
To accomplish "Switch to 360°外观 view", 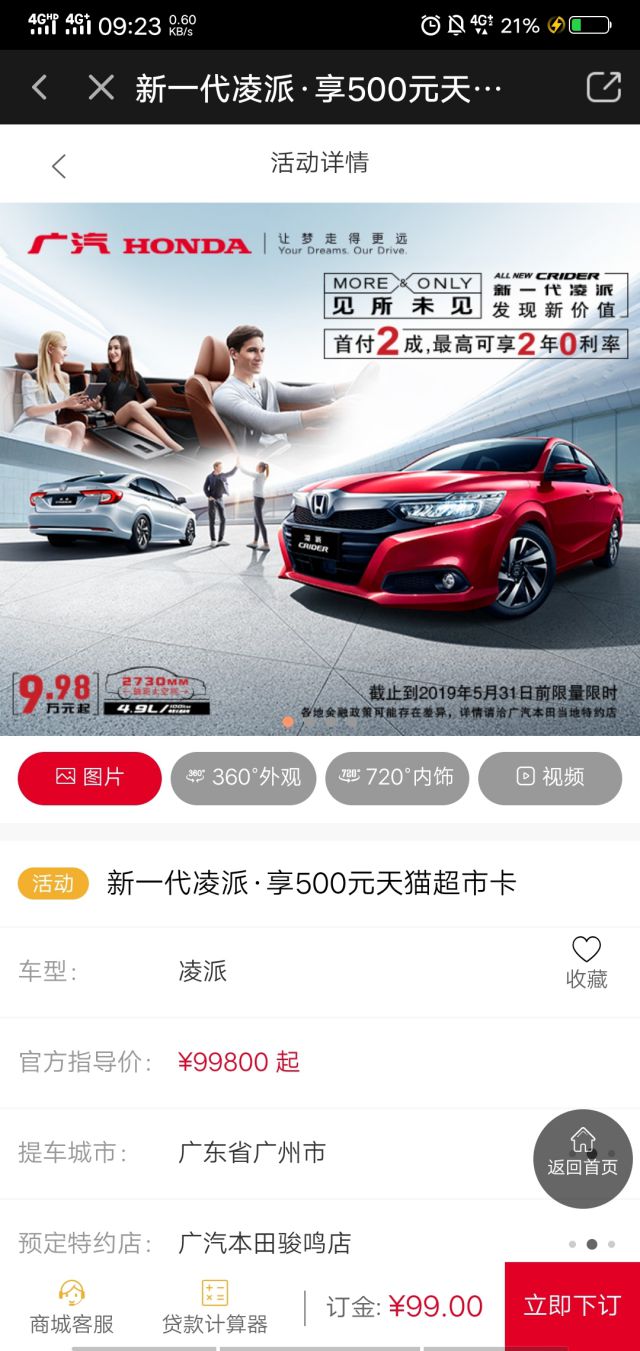I will 243,777.
